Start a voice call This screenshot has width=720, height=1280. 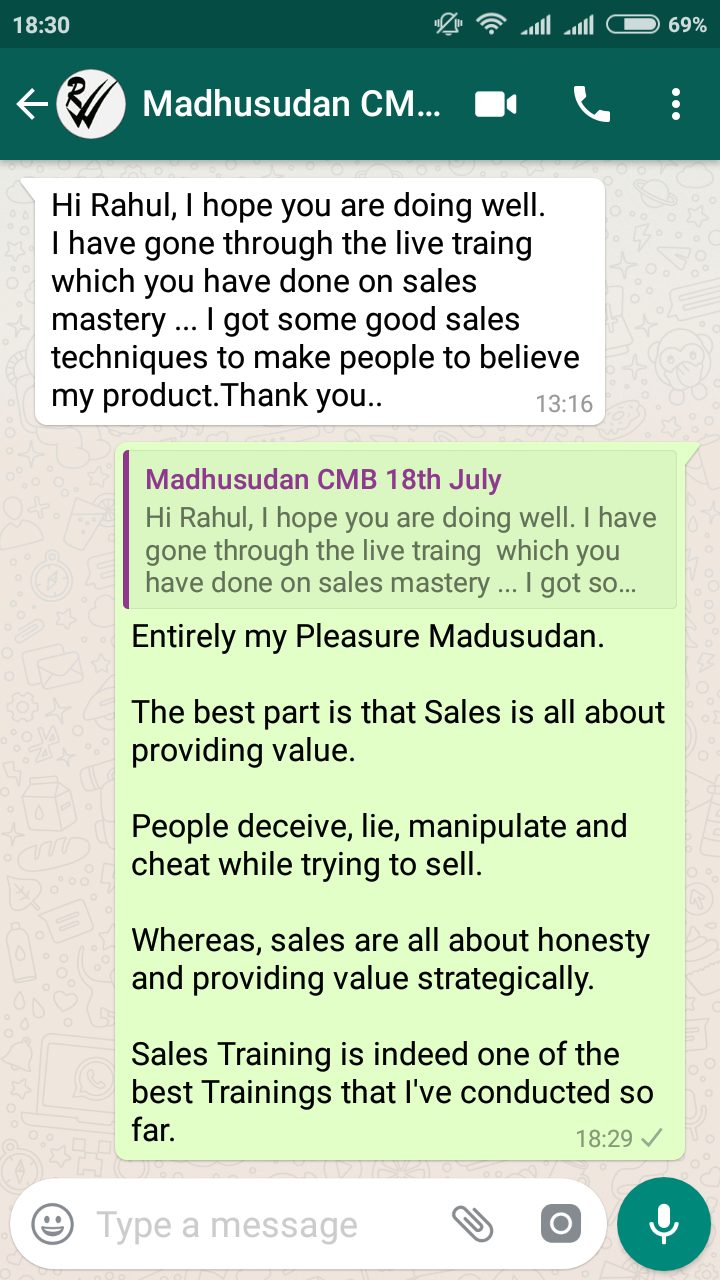(591, 104)
